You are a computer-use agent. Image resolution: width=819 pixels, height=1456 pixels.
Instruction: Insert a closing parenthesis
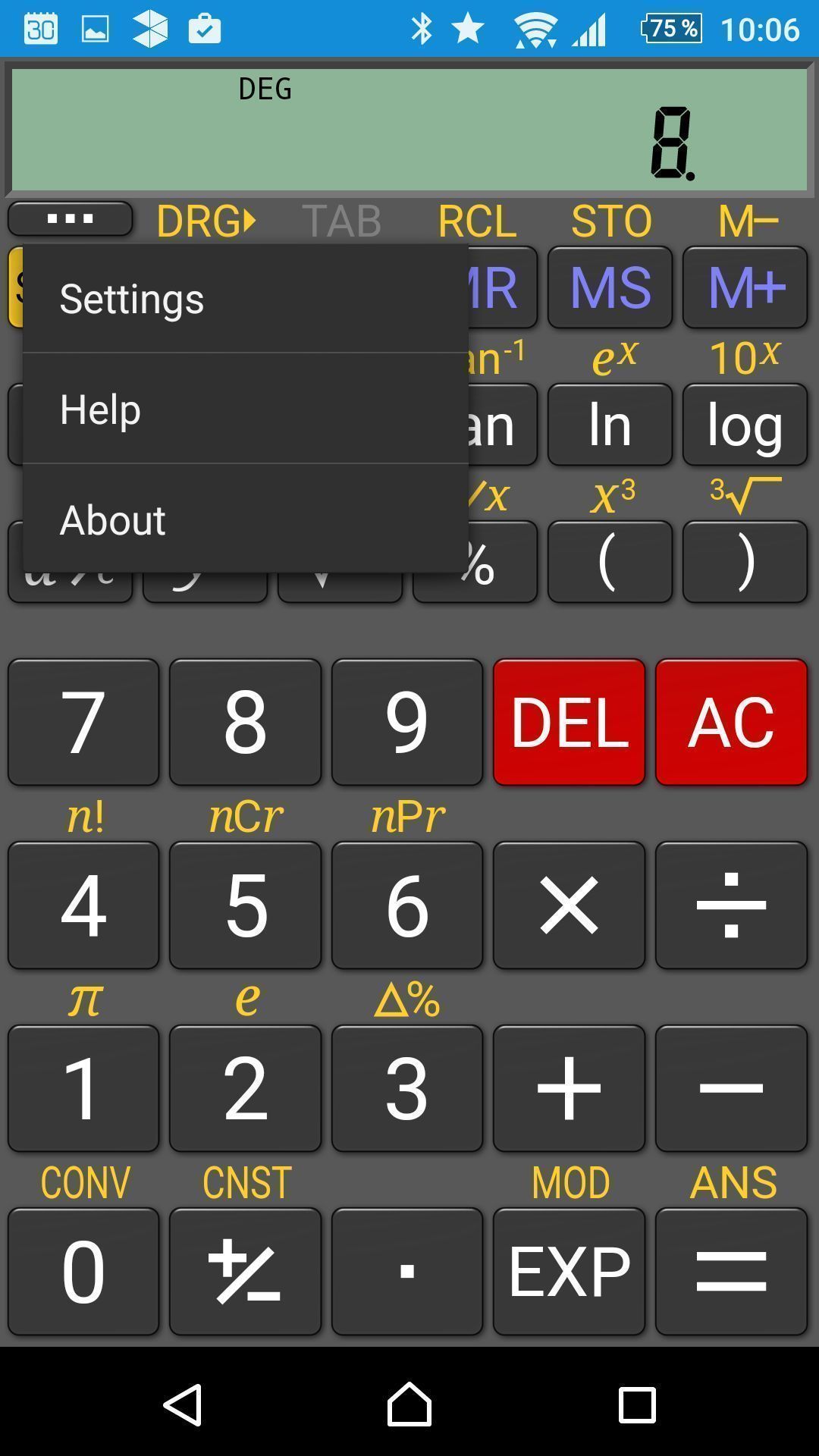[x=745, y=562]
